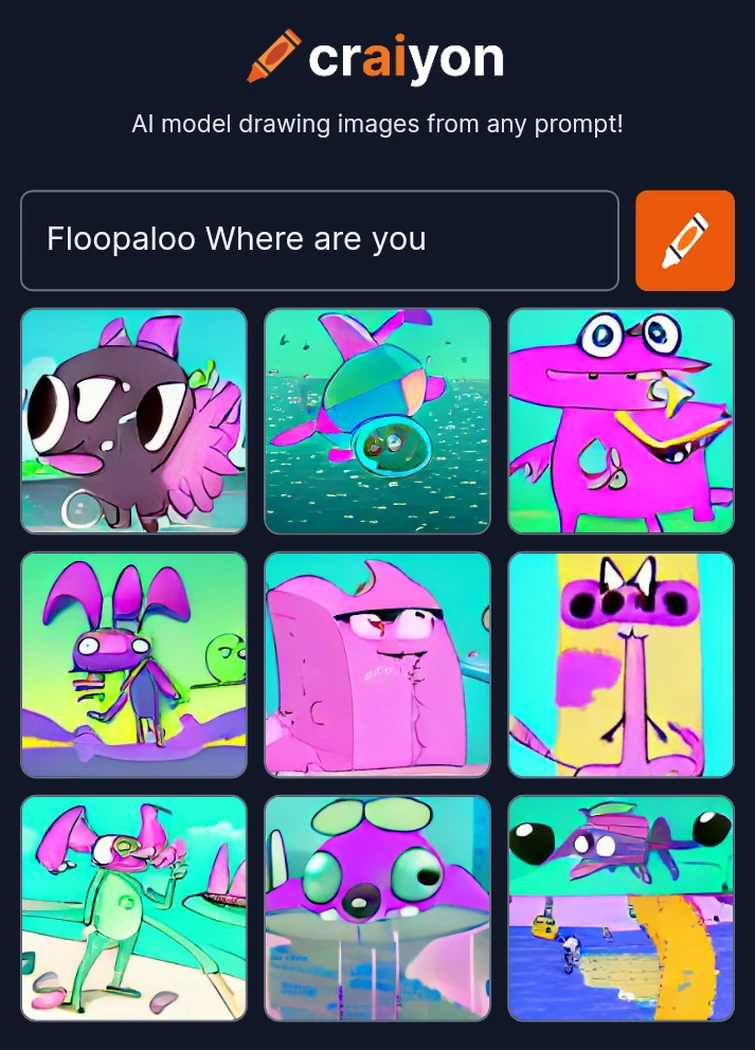View the green standing figure with pink ears
This screenshot has height=1050, width=755.
pos(134,908)
